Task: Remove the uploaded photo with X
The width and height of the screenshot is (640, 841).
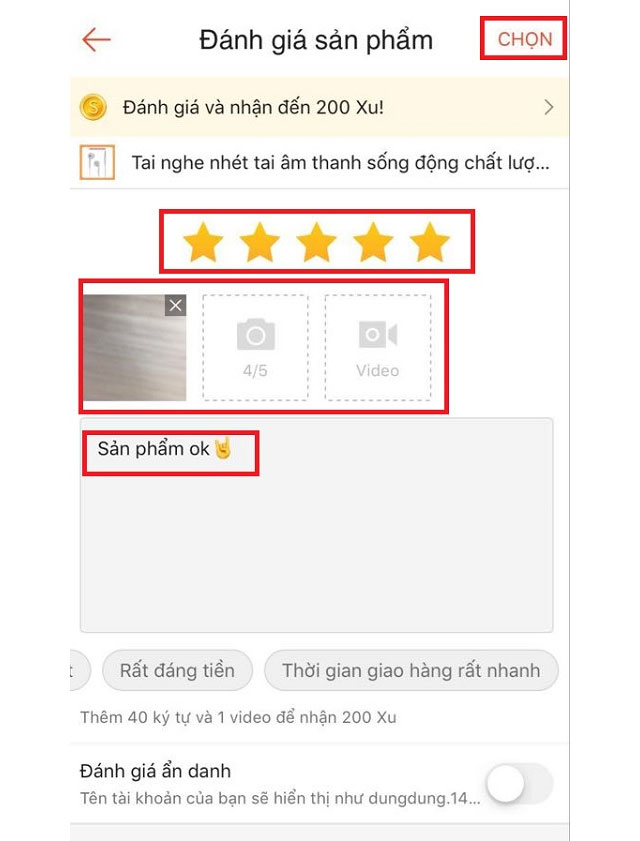Action: pyautogui.click(x=176, y=306)
